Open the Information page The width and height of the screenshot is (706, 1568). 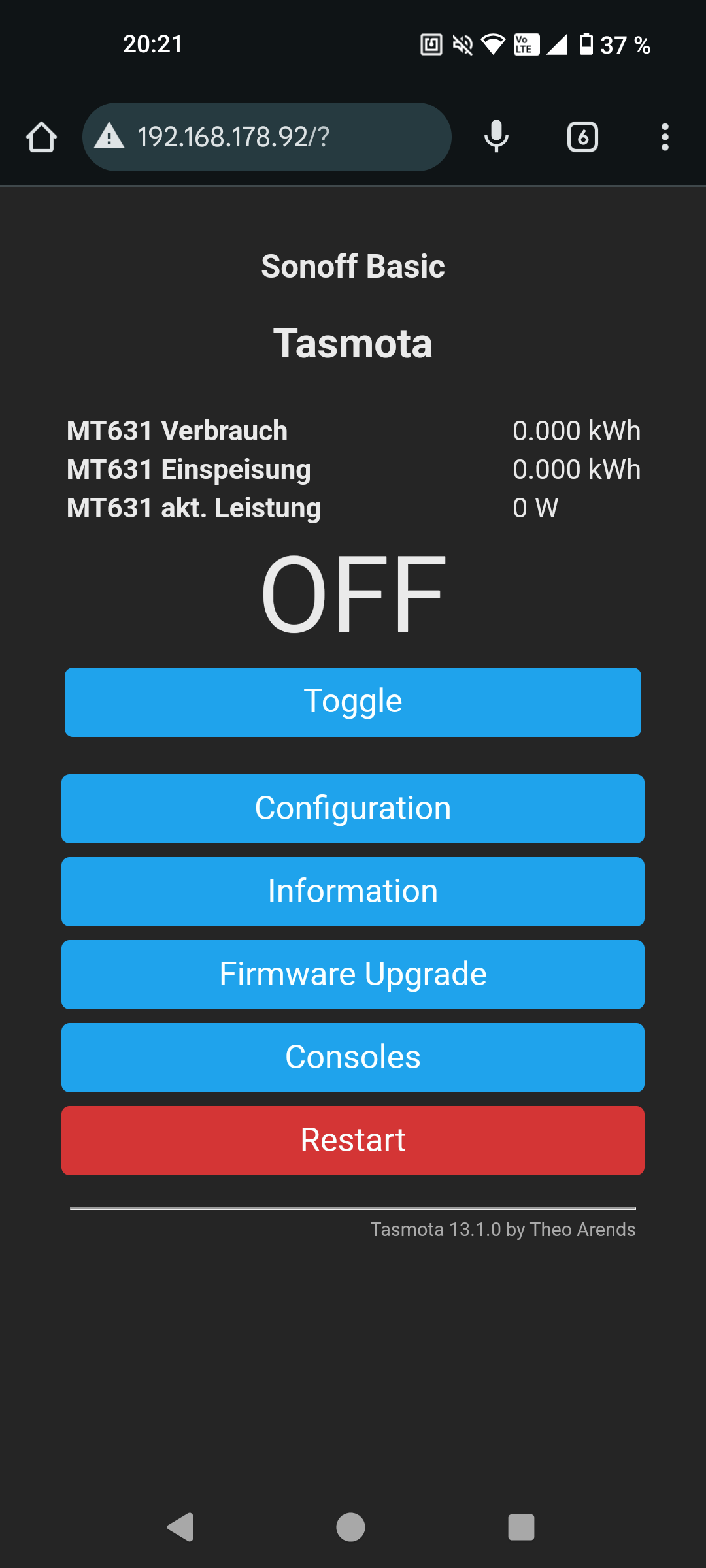(x=353, y=892)
